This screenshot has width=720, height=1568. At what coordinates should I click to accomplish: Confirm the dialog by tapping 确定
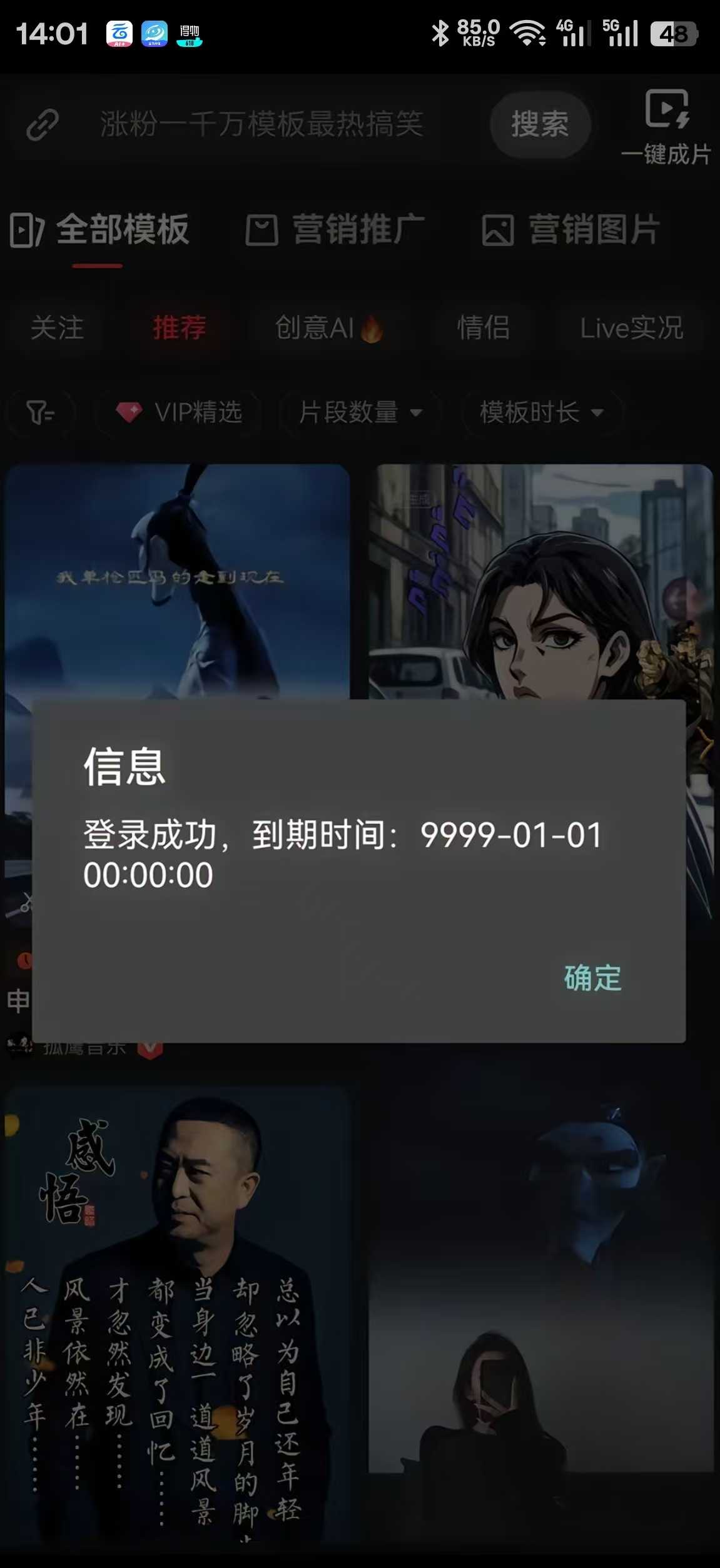click(x=592, y=978)
